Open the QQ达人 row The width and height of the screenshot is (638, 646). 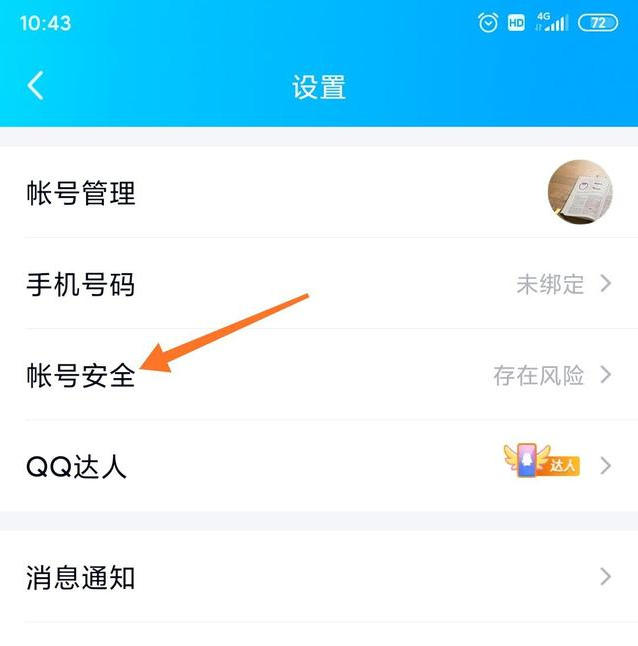pos(319,466)
